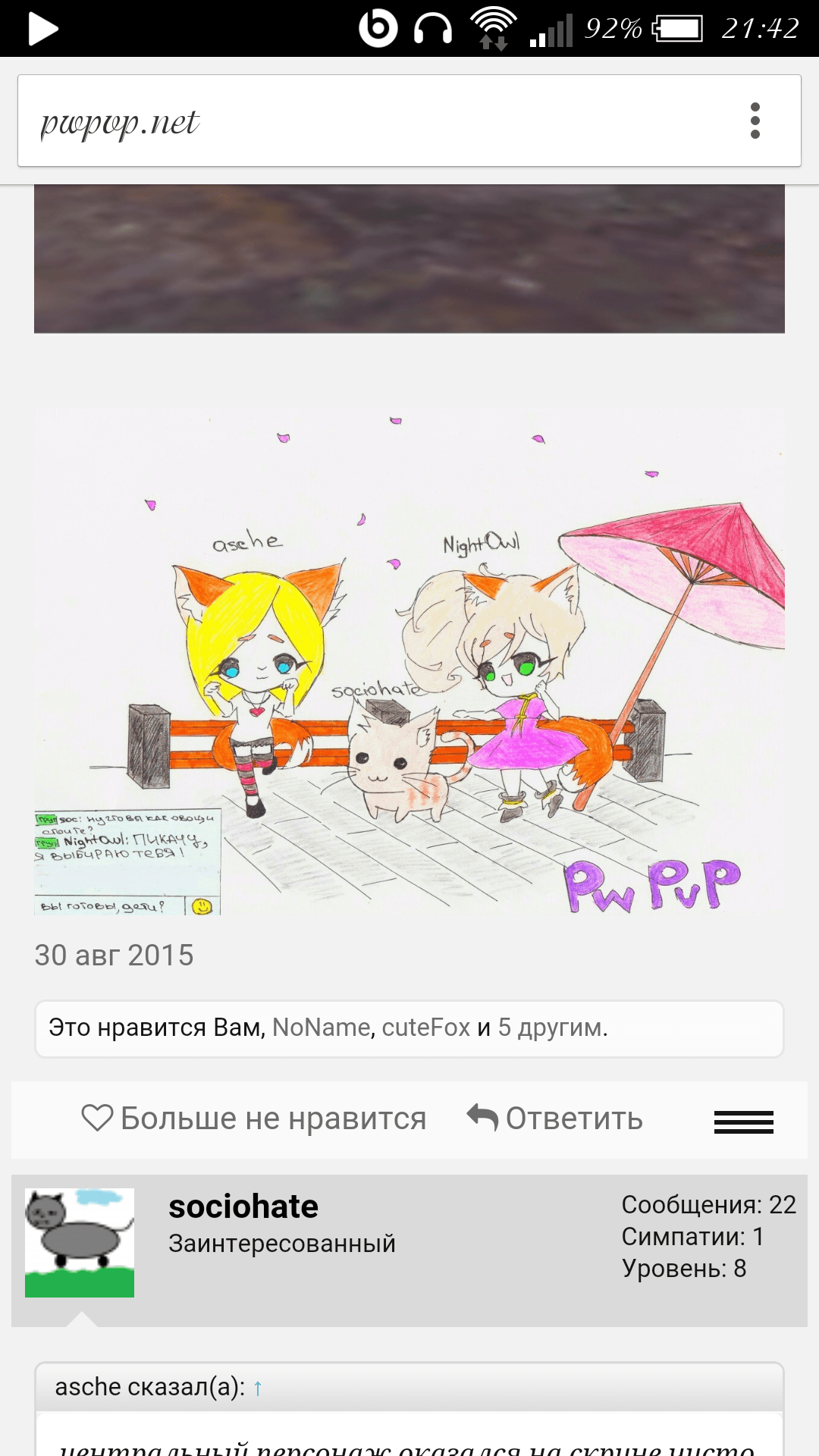Open NoName's profile from likes

point(321,1028)
